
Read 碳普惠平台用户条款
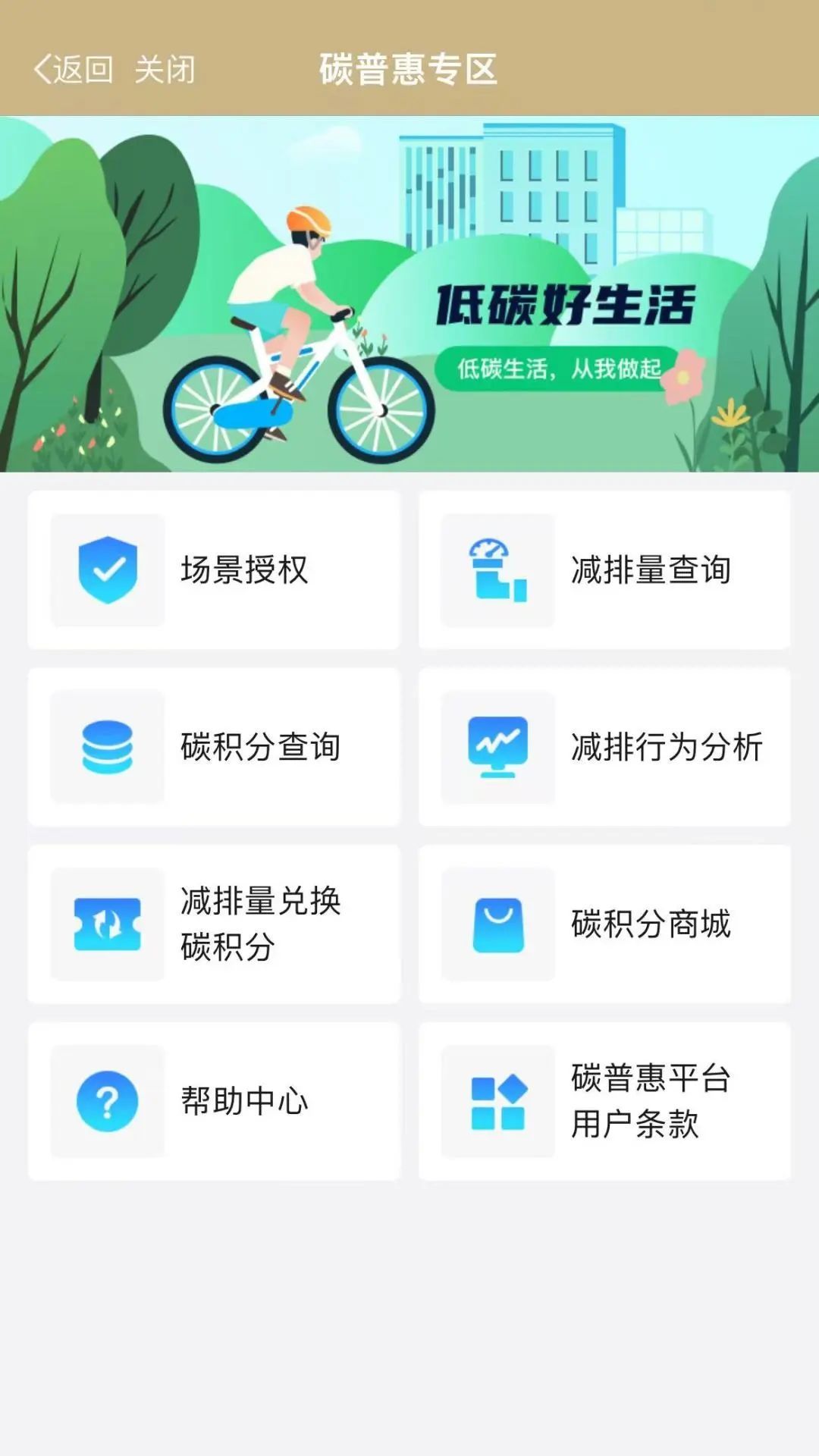(604, 1101)
